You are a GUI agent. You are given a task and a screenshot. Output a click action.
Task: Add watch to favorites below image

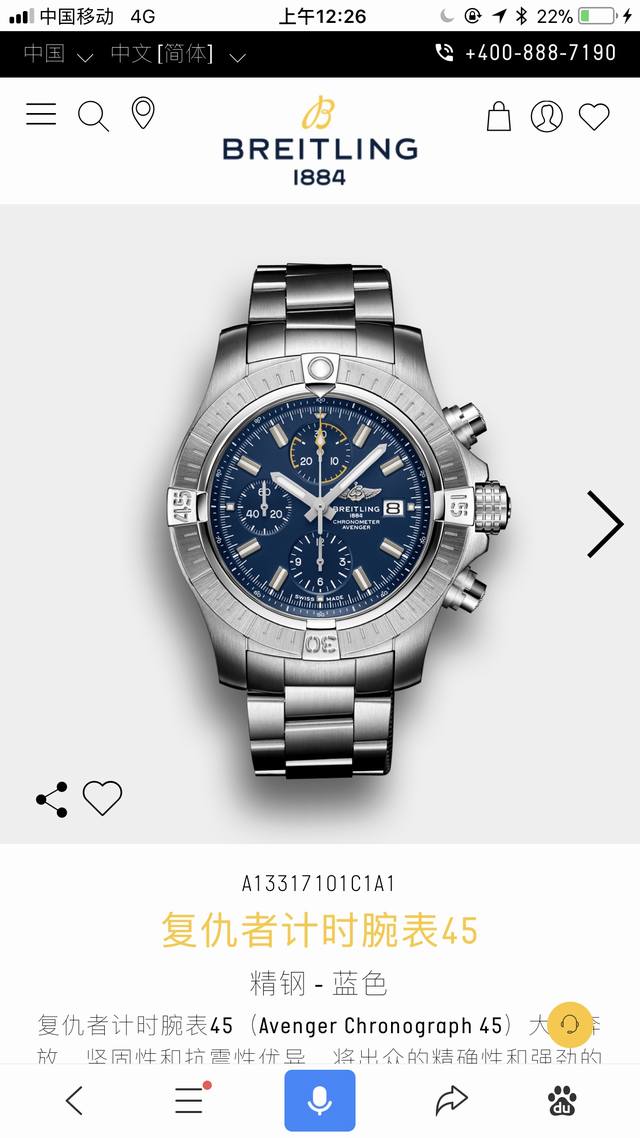click(102, 798)
